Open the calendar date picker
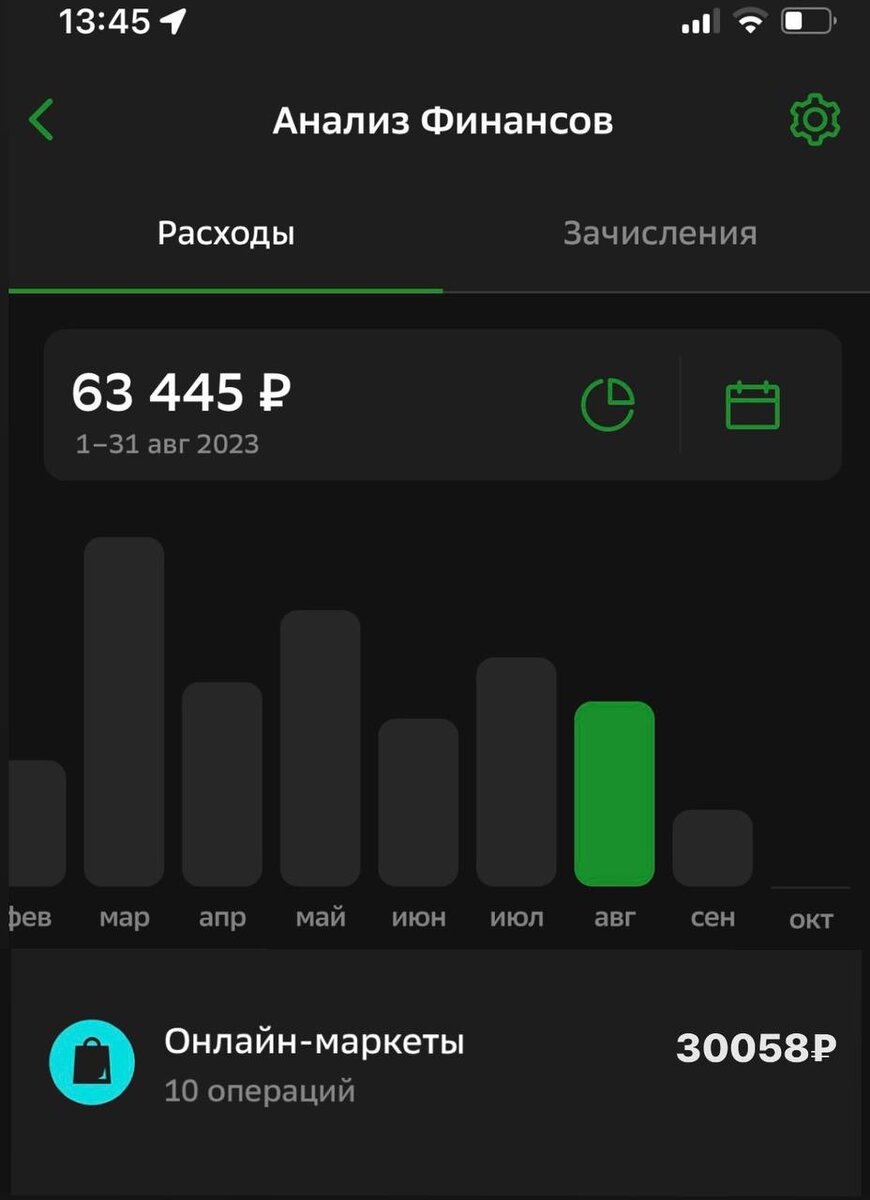870x1200 pixels. point(752,405)
